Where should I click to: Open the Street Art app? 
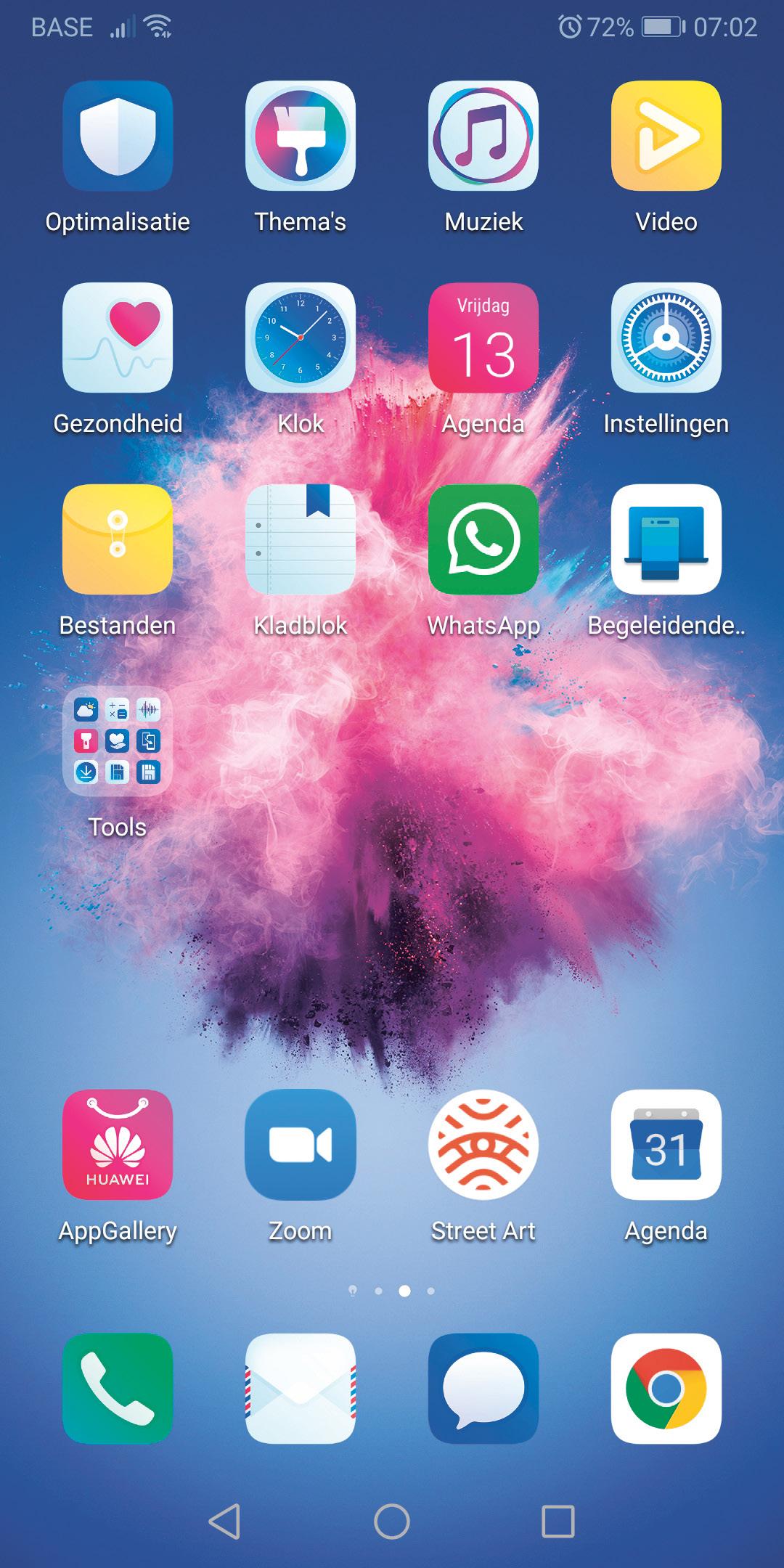tap(483, 1145)
